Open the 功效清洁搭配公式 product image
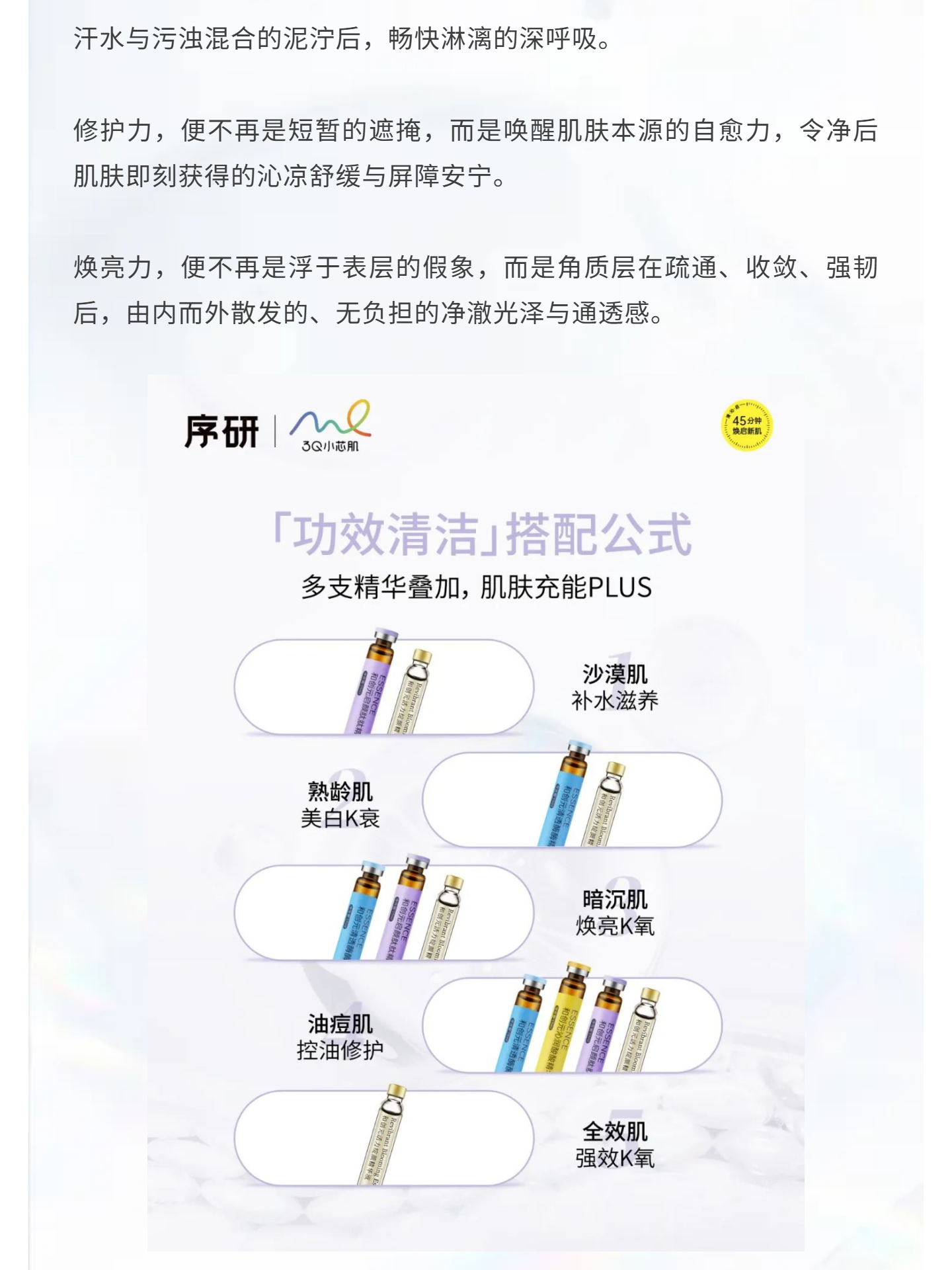Screen dimensions: 952x1270 pos(475,812)
